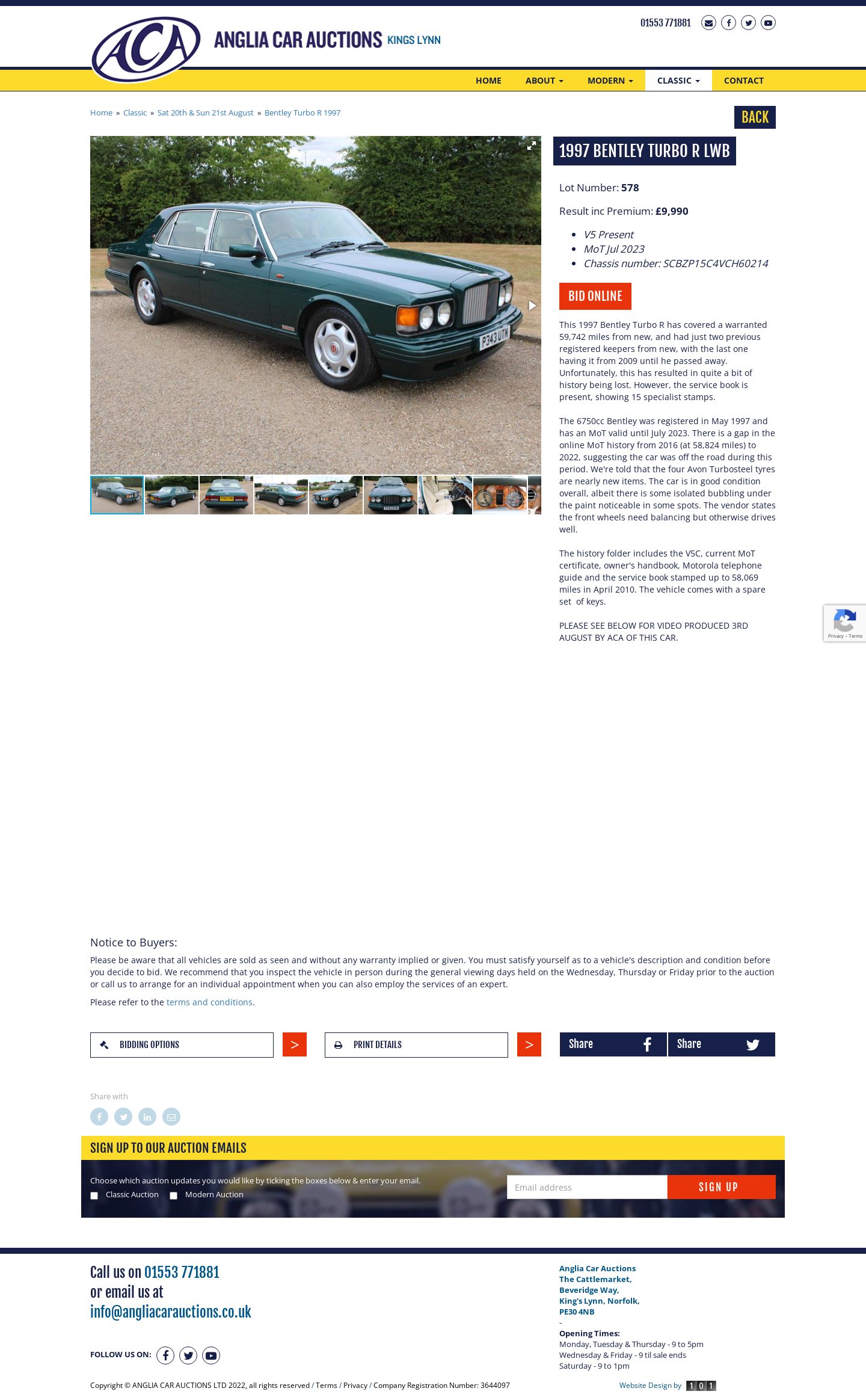866x1400 pixels.
Task: Go to the CONTACT page
Action: click(x=744, y=81)
